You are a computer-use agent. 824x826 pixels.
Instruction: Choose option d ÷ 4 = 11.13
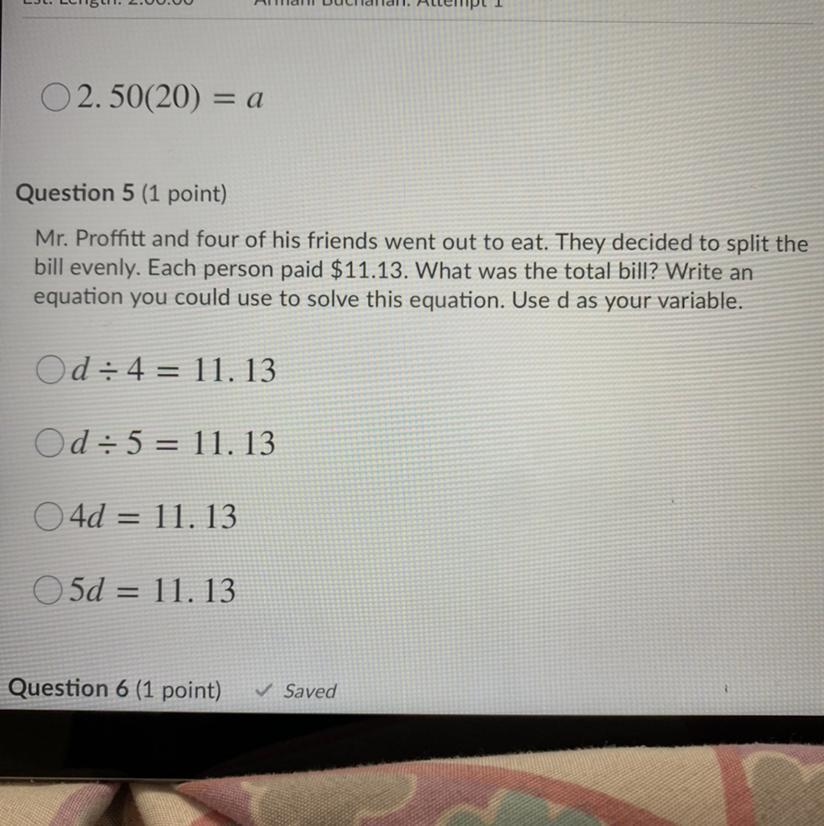point(48,371)
